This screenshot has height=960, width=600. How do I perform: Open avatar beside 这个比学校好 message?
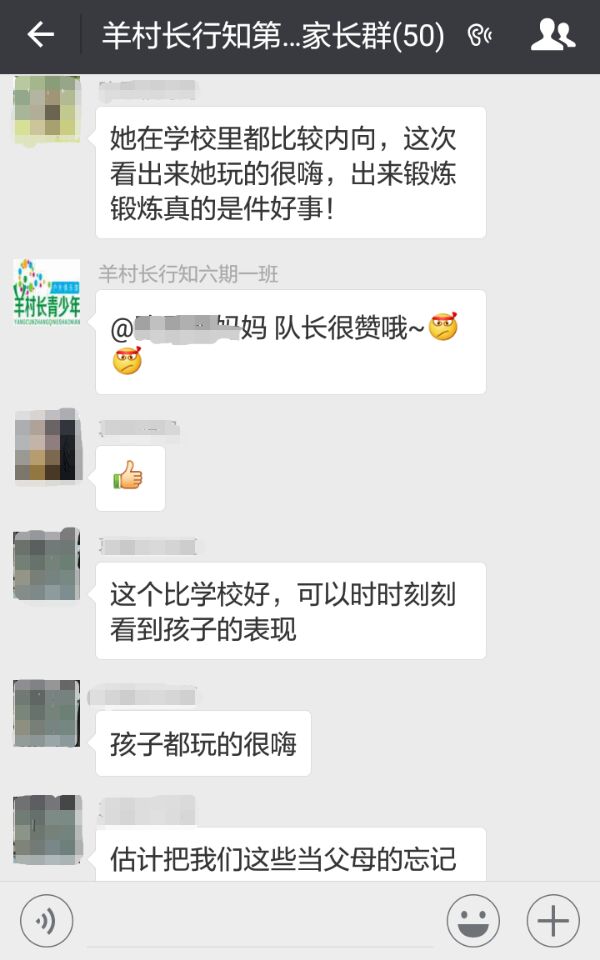[x=47, y=565]
